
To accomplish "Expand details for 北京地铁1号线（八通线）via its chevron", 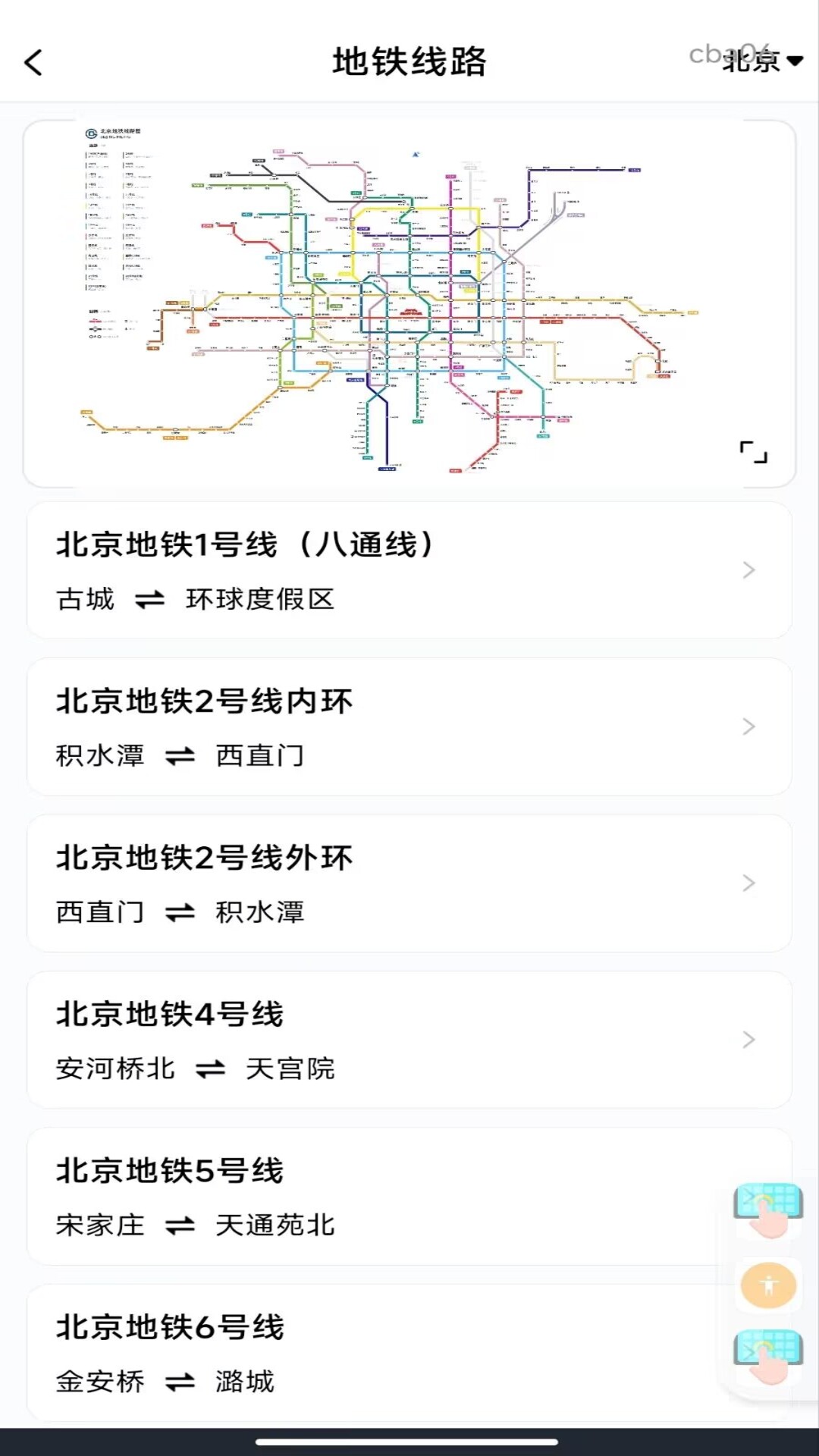I will [750, 570].
